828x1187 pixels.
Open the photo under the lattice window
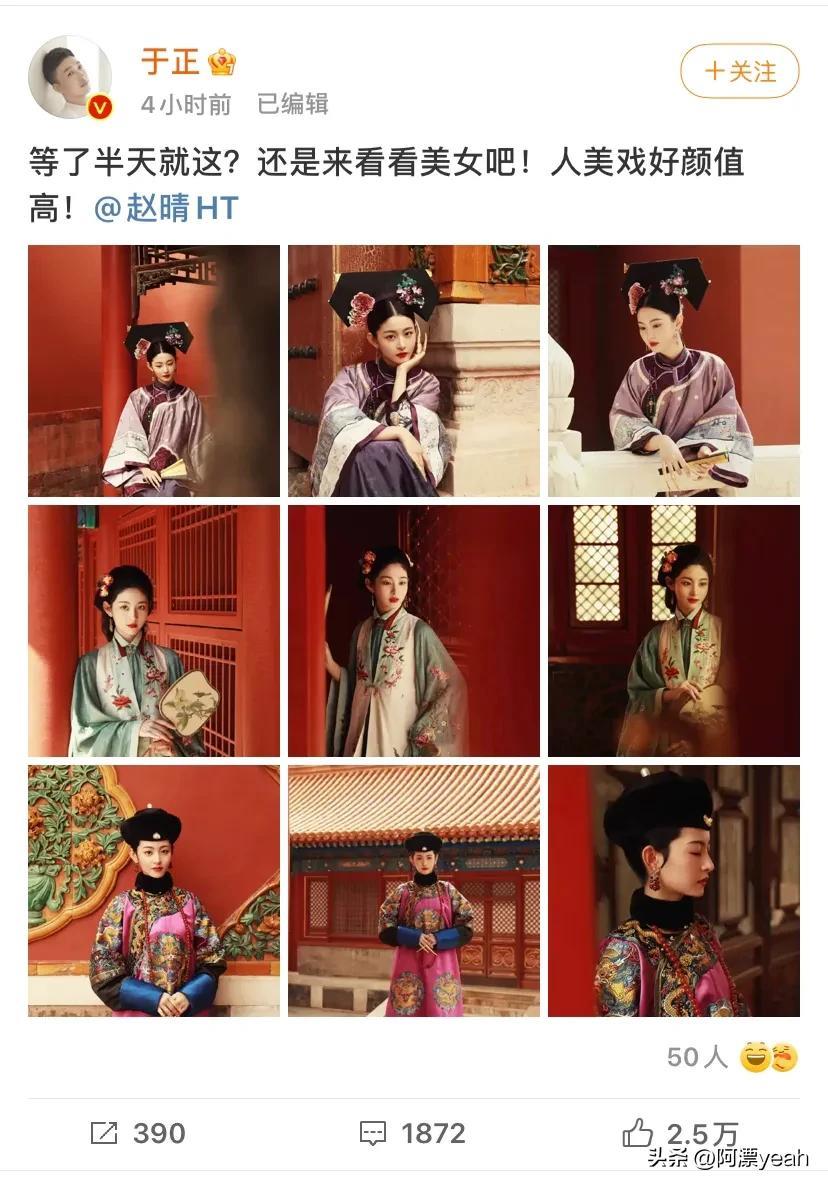pyautogui.click(x=673, y=630)
